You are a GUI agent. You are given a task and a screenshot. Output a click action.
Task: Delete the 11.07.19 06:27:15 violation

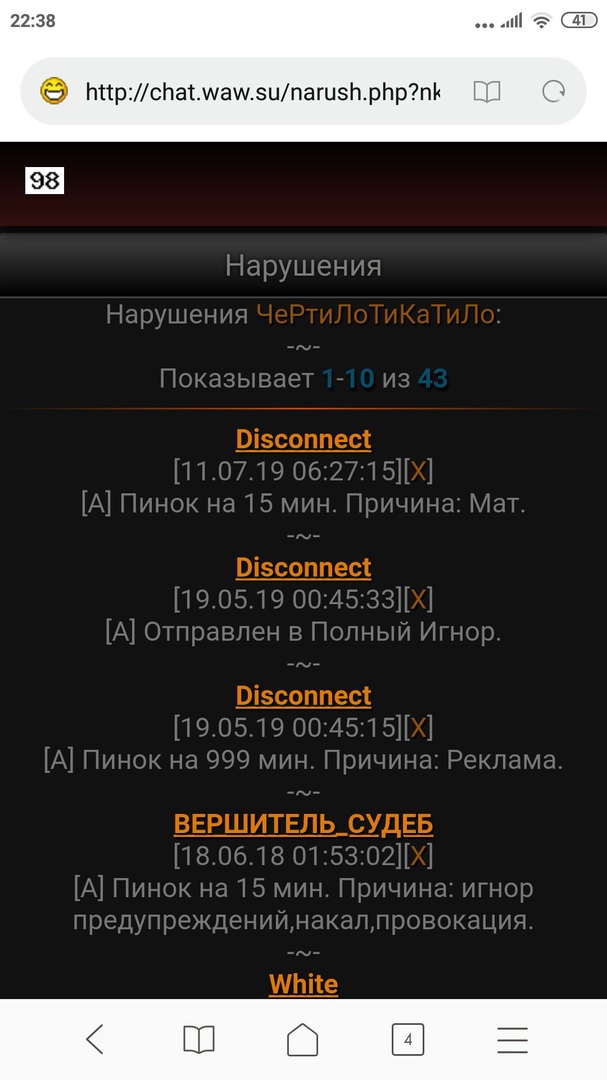pos(421,471)
